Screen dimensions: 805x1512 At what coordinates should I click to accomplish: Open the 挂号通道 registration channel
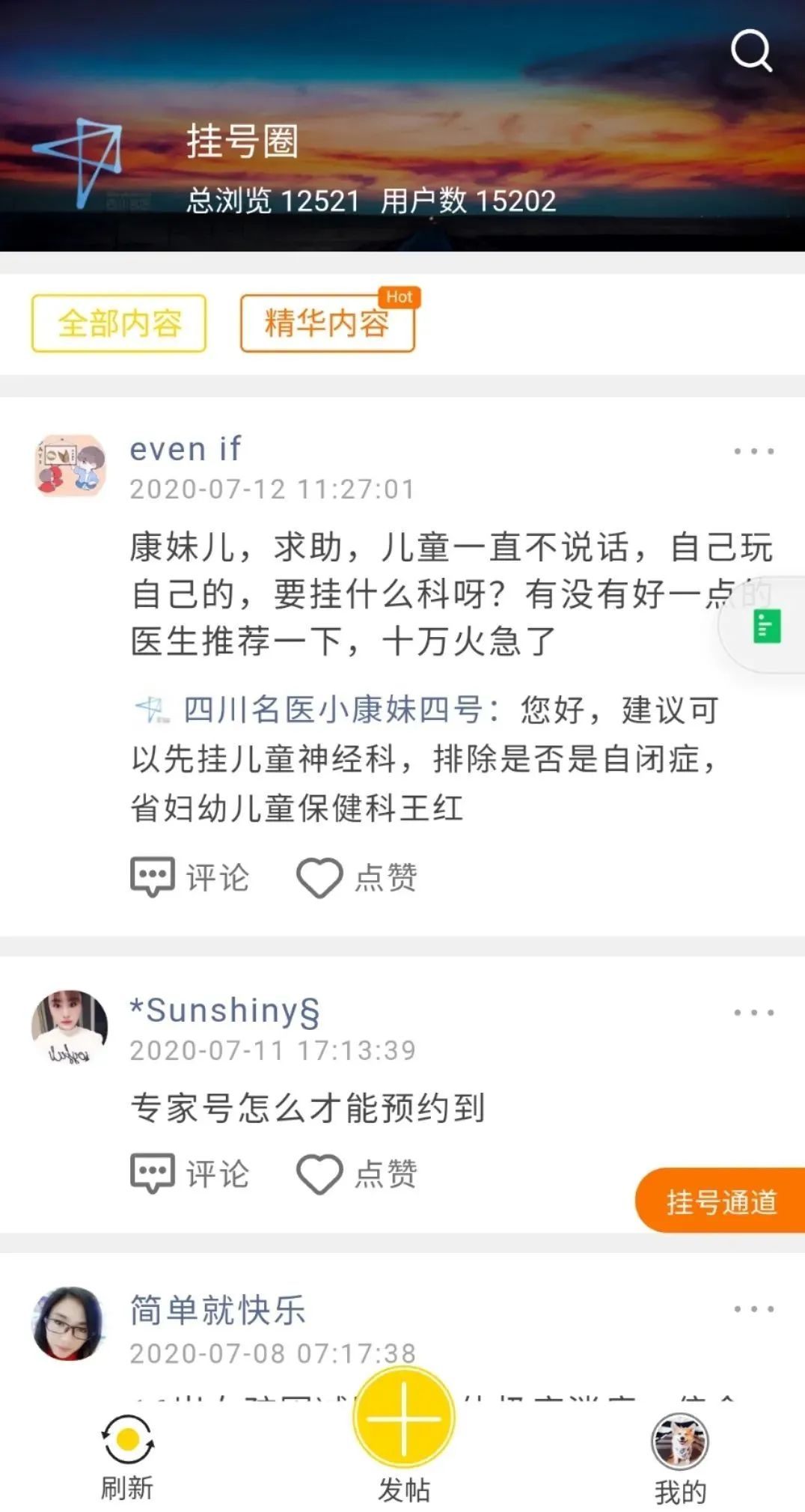[x=721, y=1201]
